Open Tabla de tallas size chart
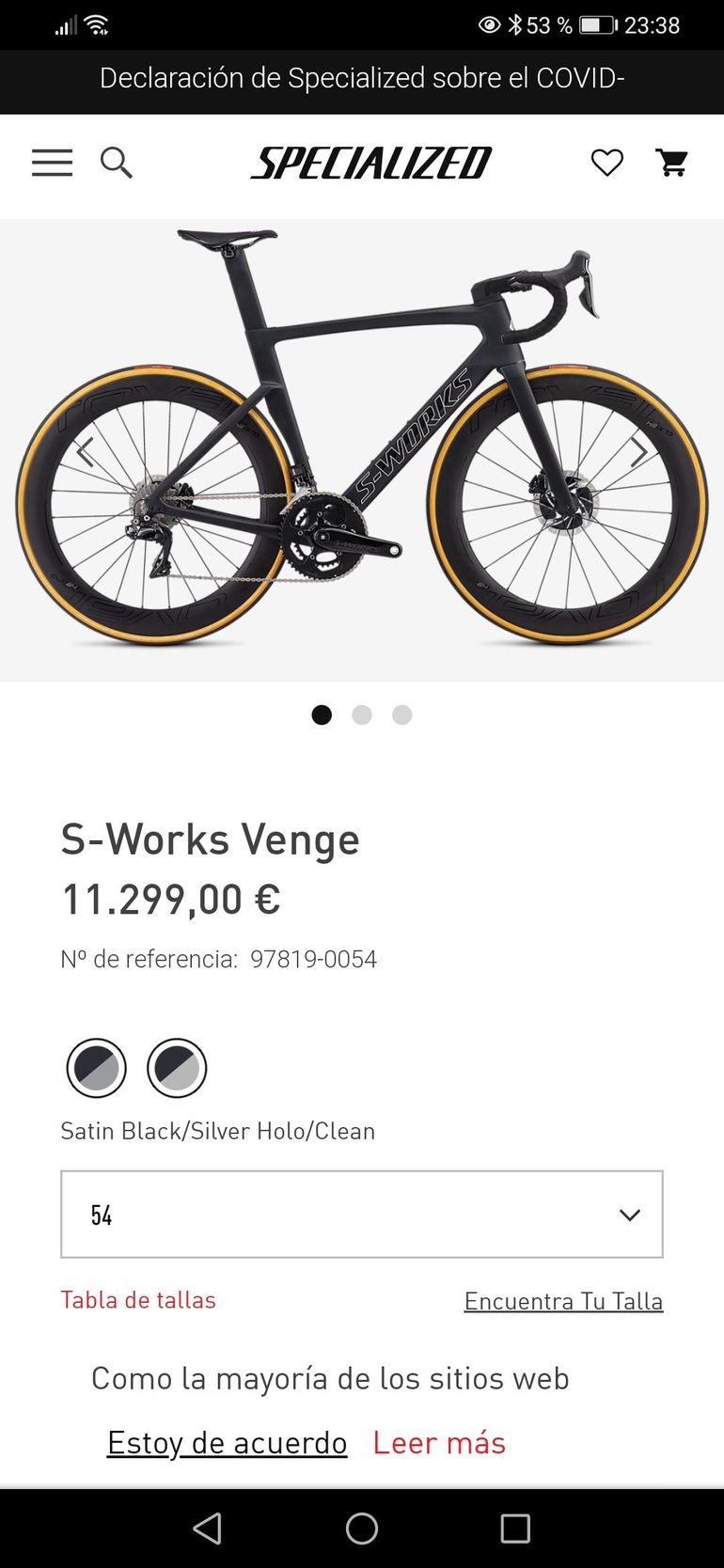 pyautogui.click(x=138, y=1300)
